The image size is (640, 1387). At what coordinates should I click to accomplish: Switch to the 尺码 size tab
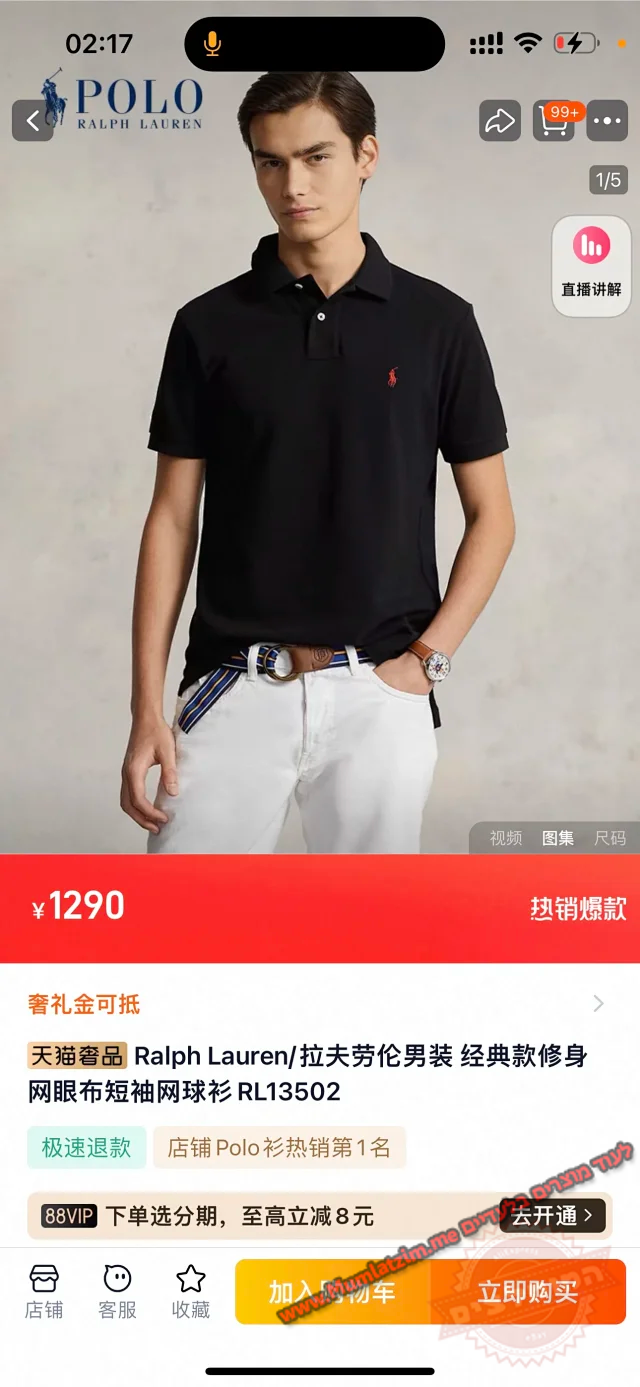tap(610, 838)
